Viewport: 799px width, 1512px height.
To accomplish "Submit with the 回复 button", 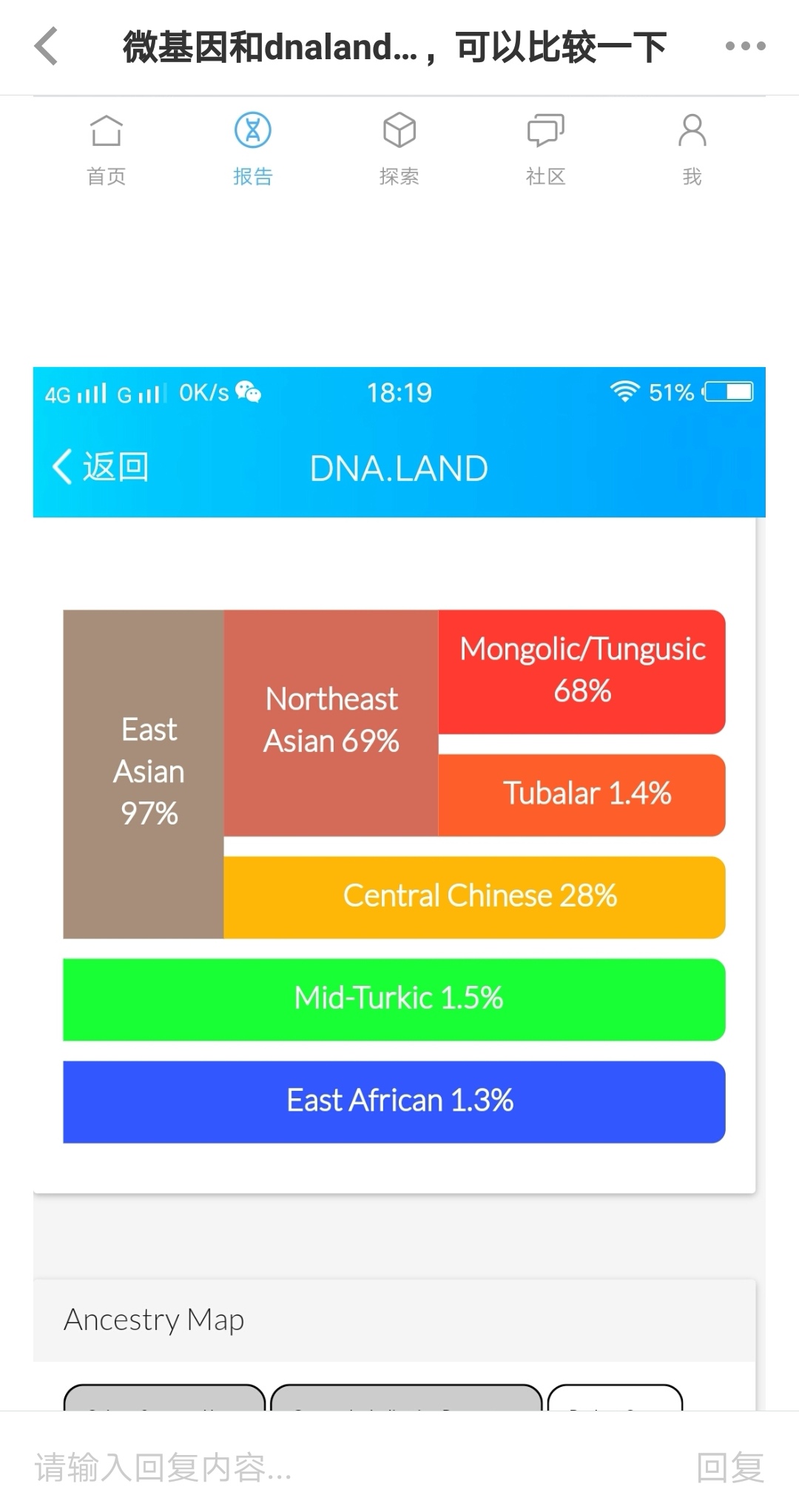I will (730, 1467).
